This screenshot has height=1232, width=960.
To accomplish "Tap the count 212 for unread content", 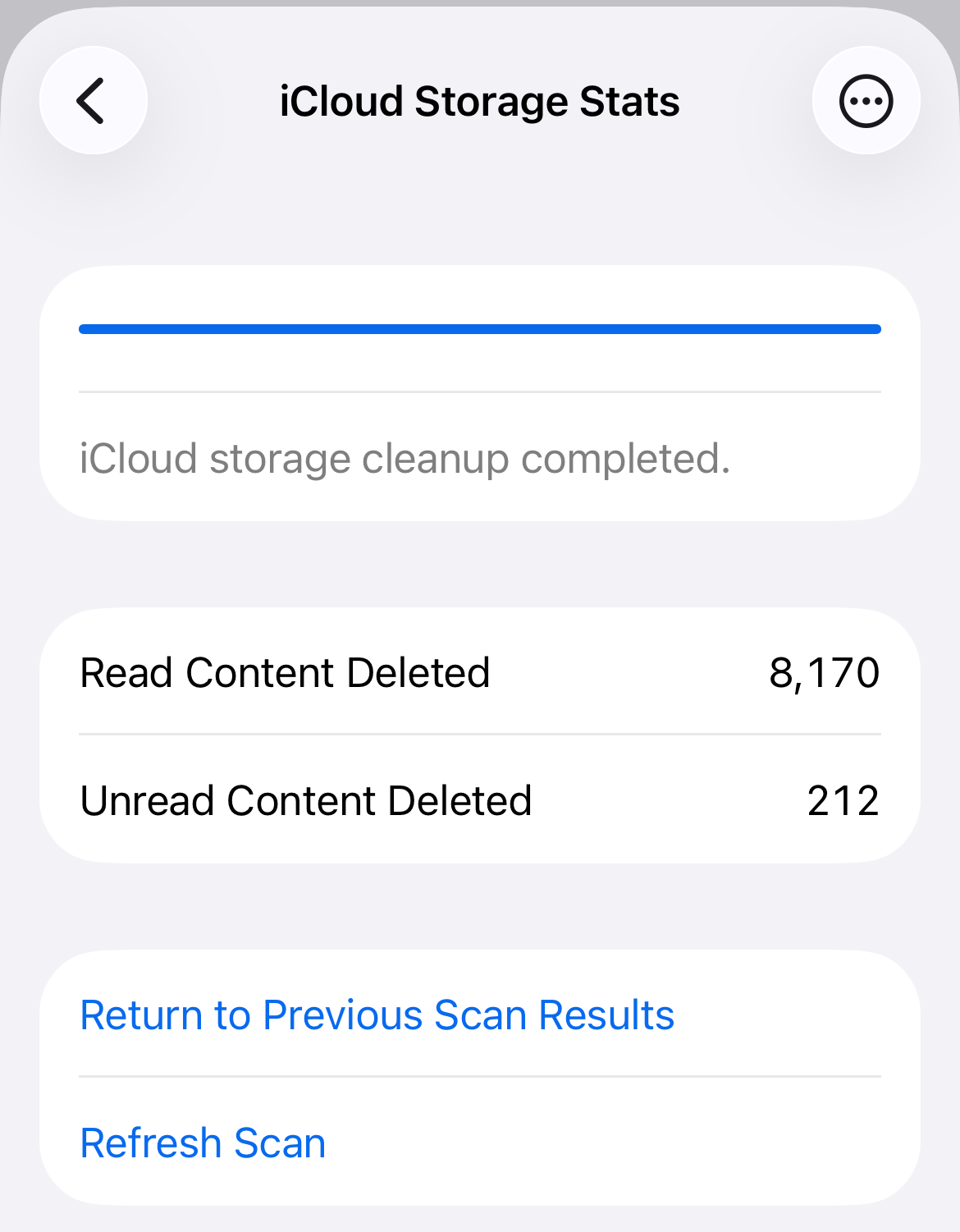I will pyautogui.click(x=843, y=800).
